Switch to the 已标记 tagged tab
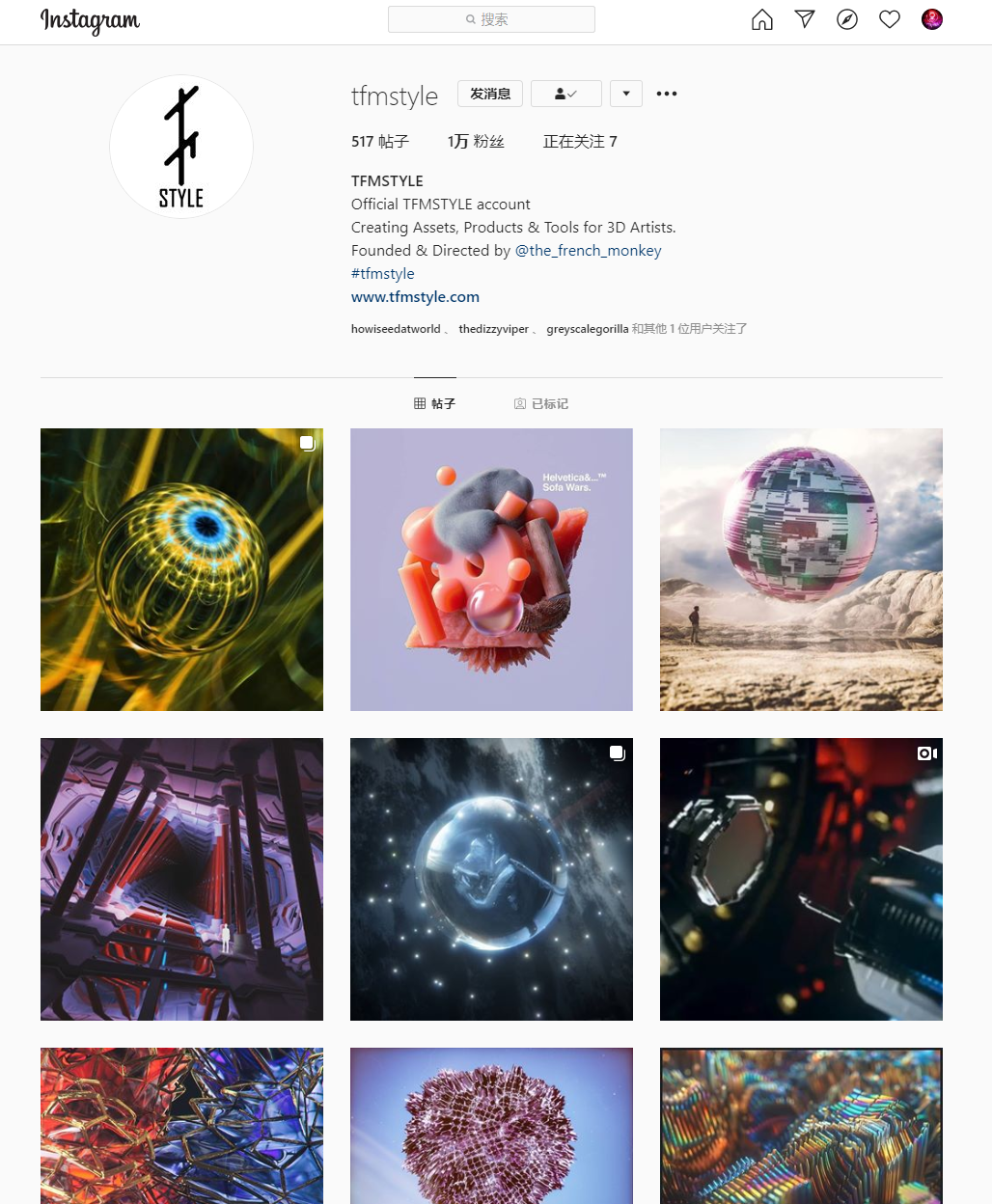This screenshot has height=1204, width=992. pos(541,403)
